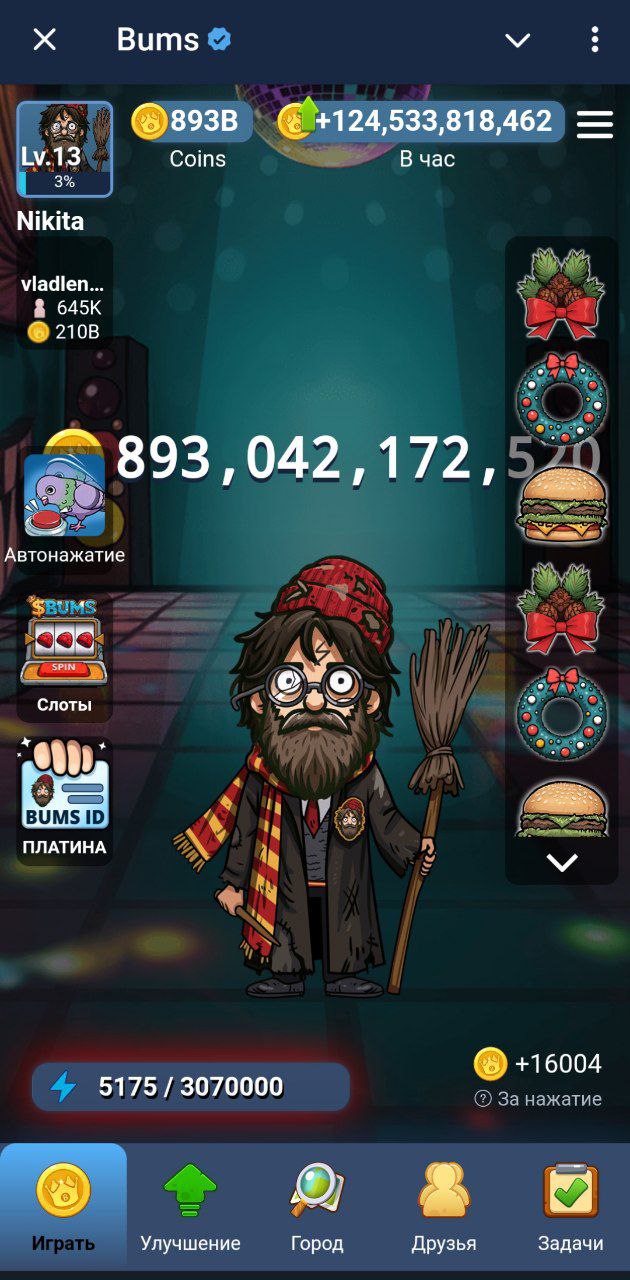This screenshot has width=630, height=1280.
Task: Open the energy bar 5175 / 3070000
Action: pyautogui.click(x=190, y=1087)
